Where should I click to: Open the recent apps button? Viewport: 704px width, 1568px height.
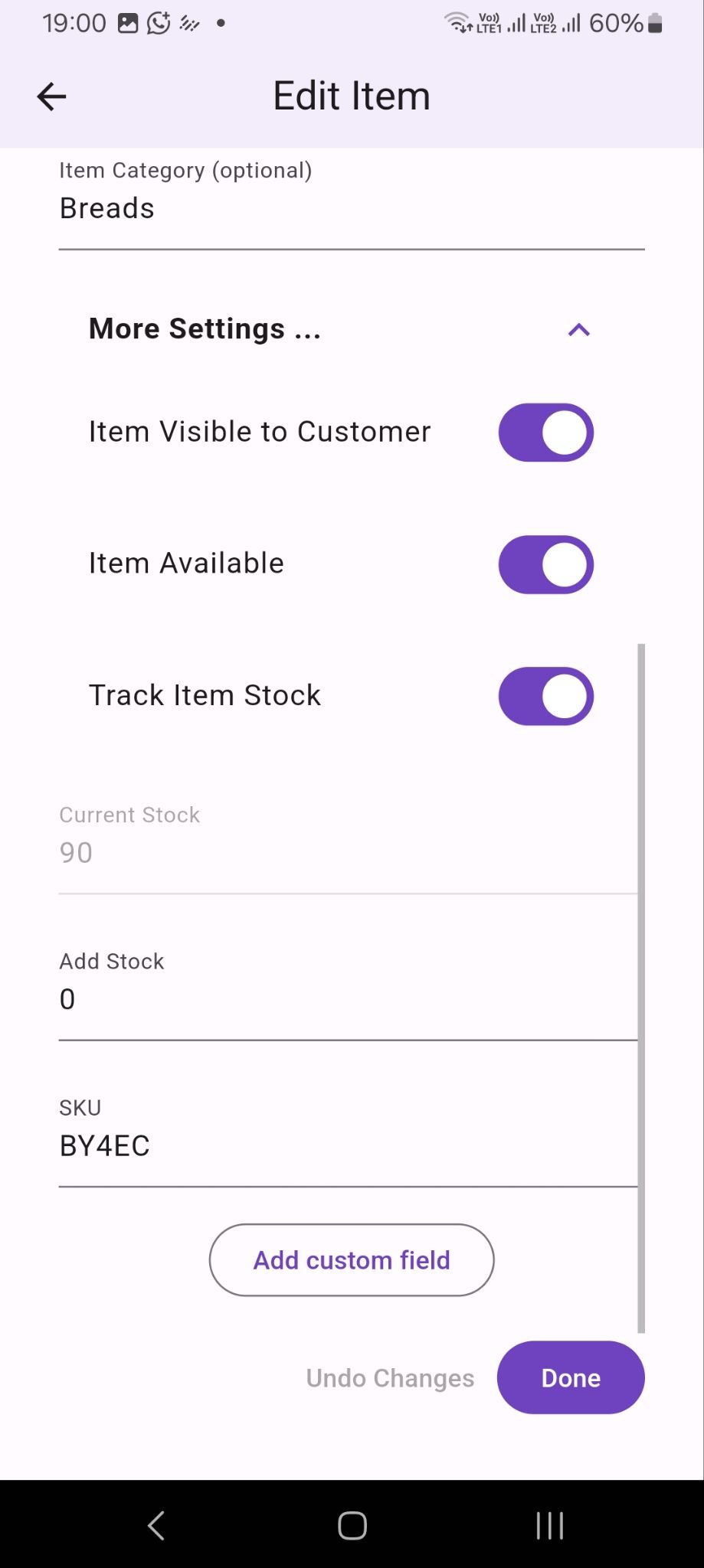tap(548, 1525)
